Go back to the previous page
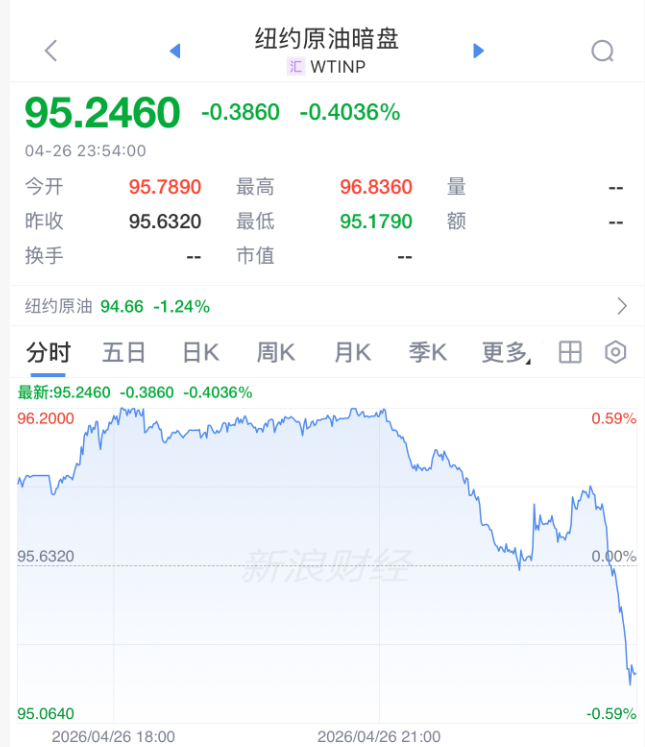The image size is (645, 747). point(51,51)
